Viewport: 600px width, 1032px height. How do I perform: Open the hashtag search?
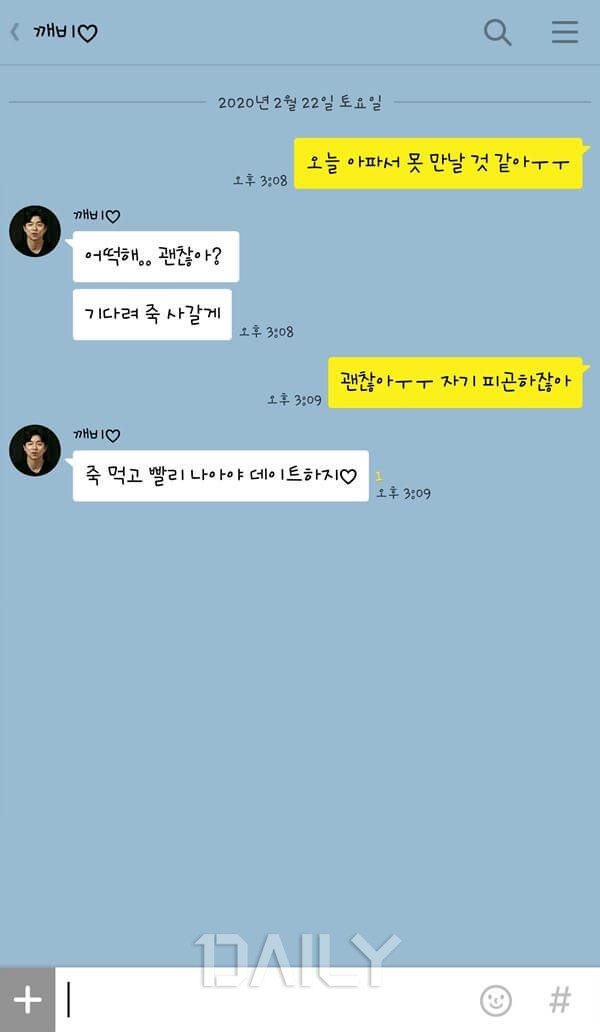(x=561, y=999)
